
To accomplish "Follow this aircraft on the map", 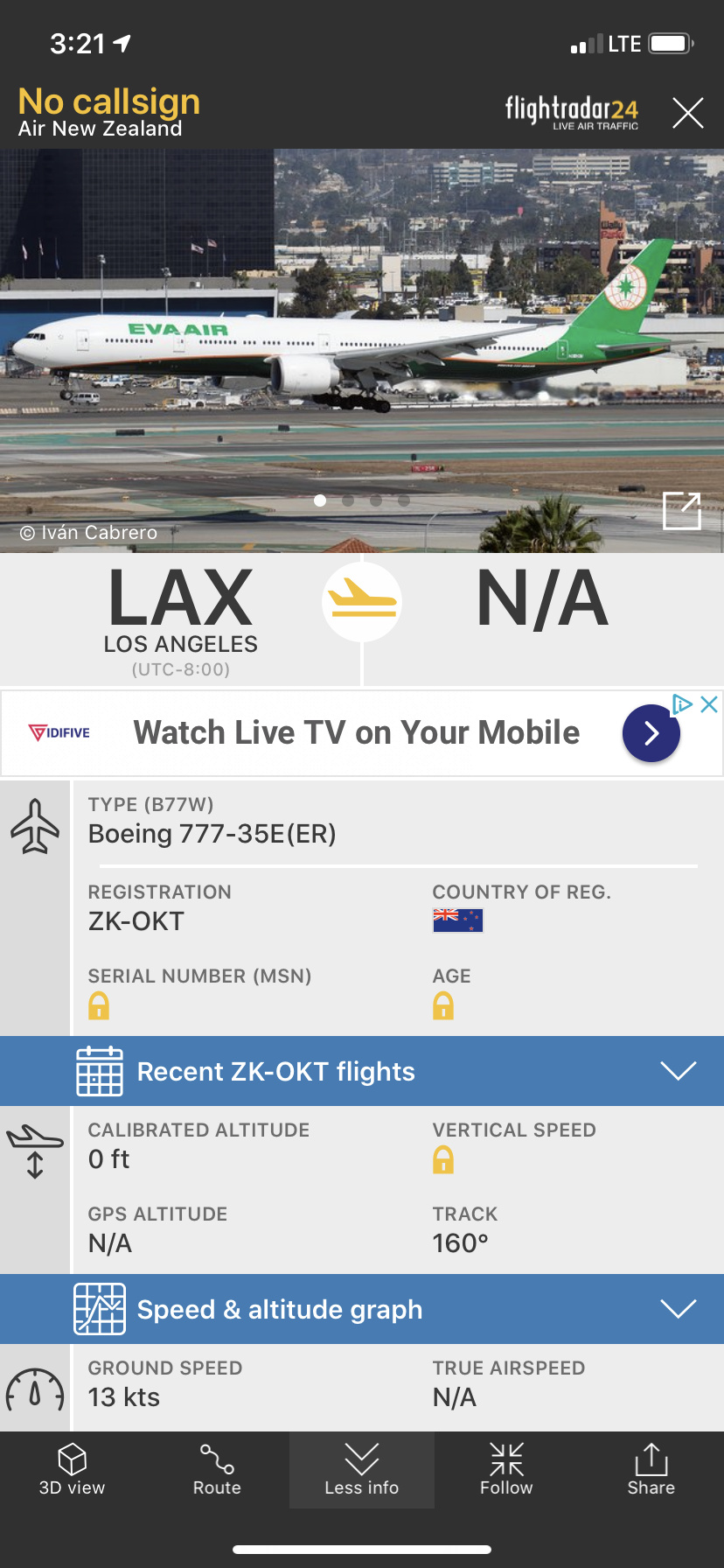I will click(x=506, y=1471).
